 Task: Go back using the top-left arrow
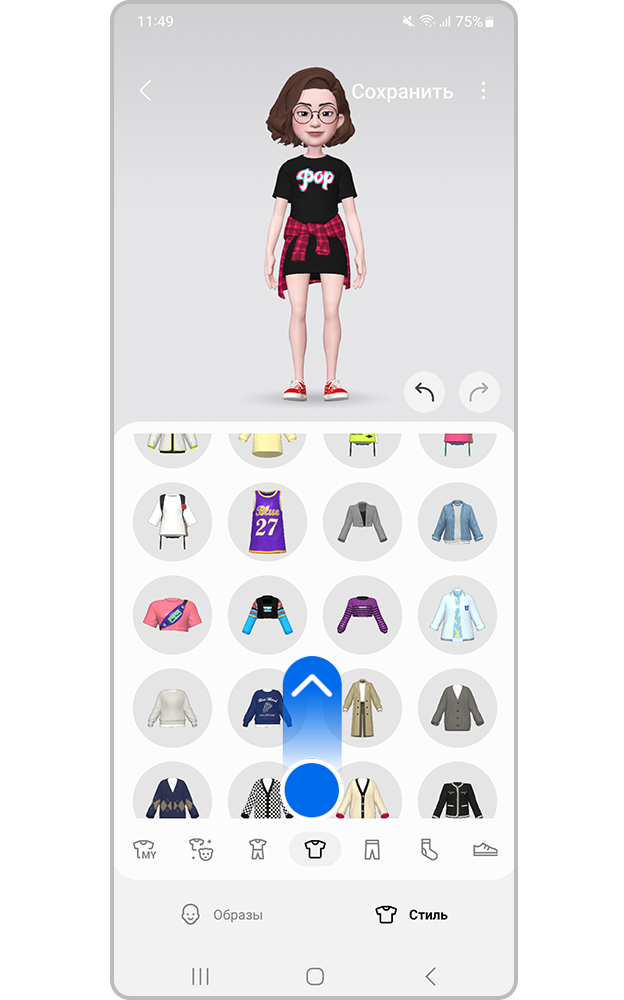[146, 91]
